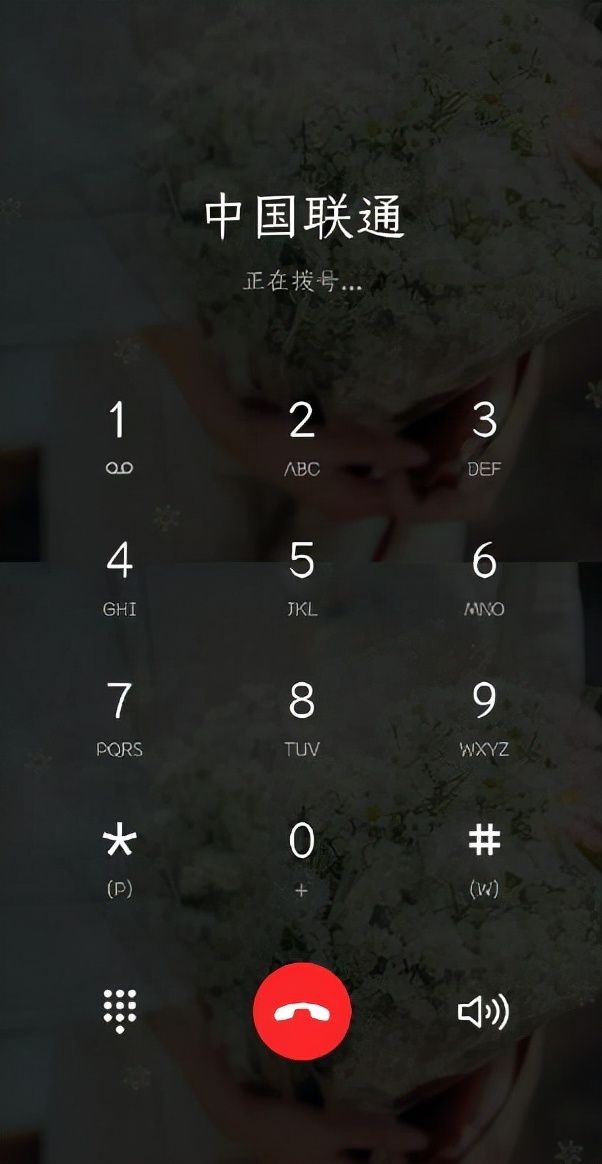Enter digit 5 JKL
Image resolution: width=602 pixels, height=1164 pixels.
pyautogui.click(x=301, y=576)
